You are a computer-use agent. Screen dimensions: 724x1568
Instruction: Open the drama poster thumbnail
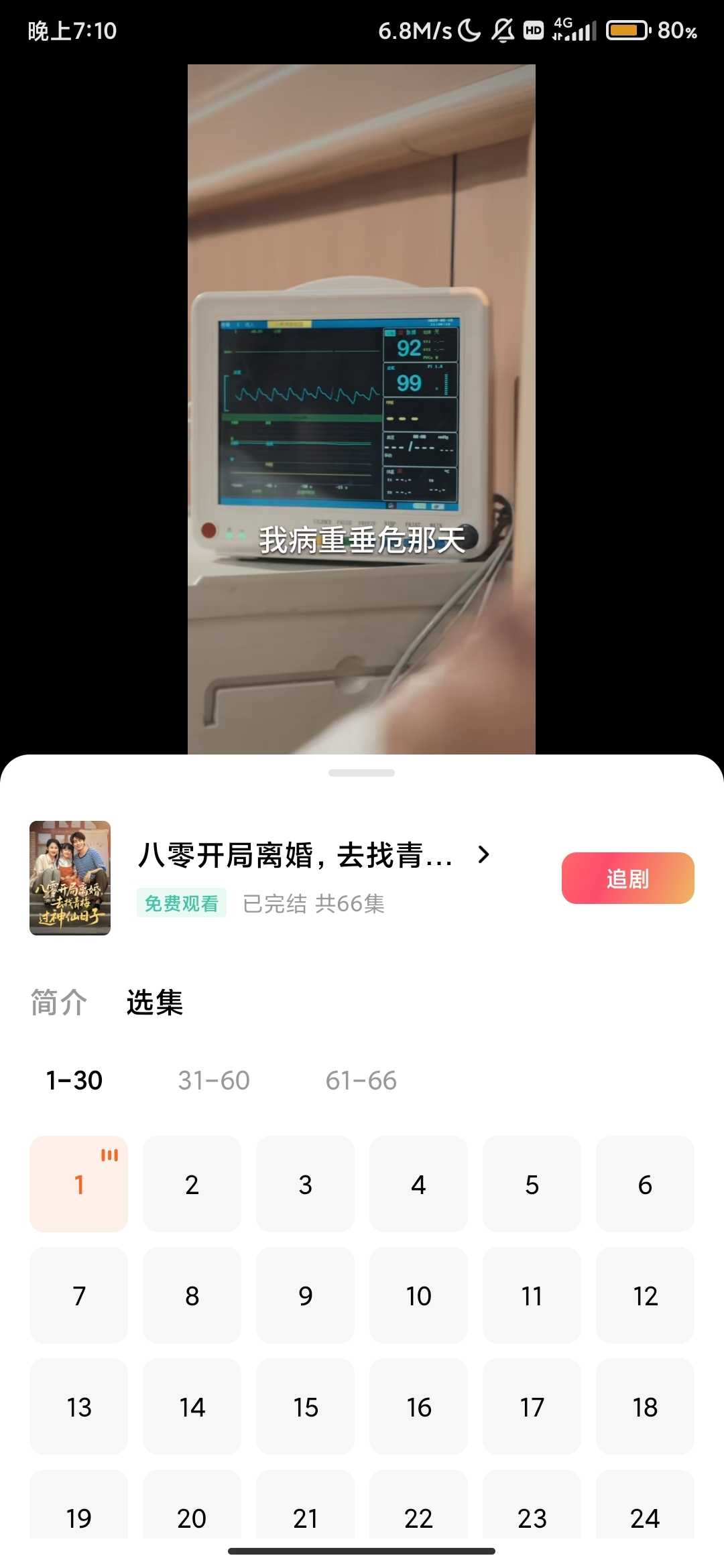pyautogui.click(x=70, y=878)
